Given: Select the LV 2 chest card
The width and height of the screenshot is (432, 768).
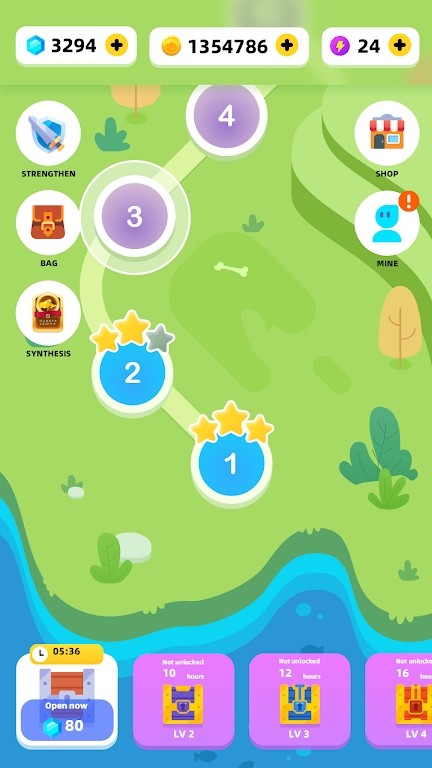Looking at the screenshot, I should 184,700.
